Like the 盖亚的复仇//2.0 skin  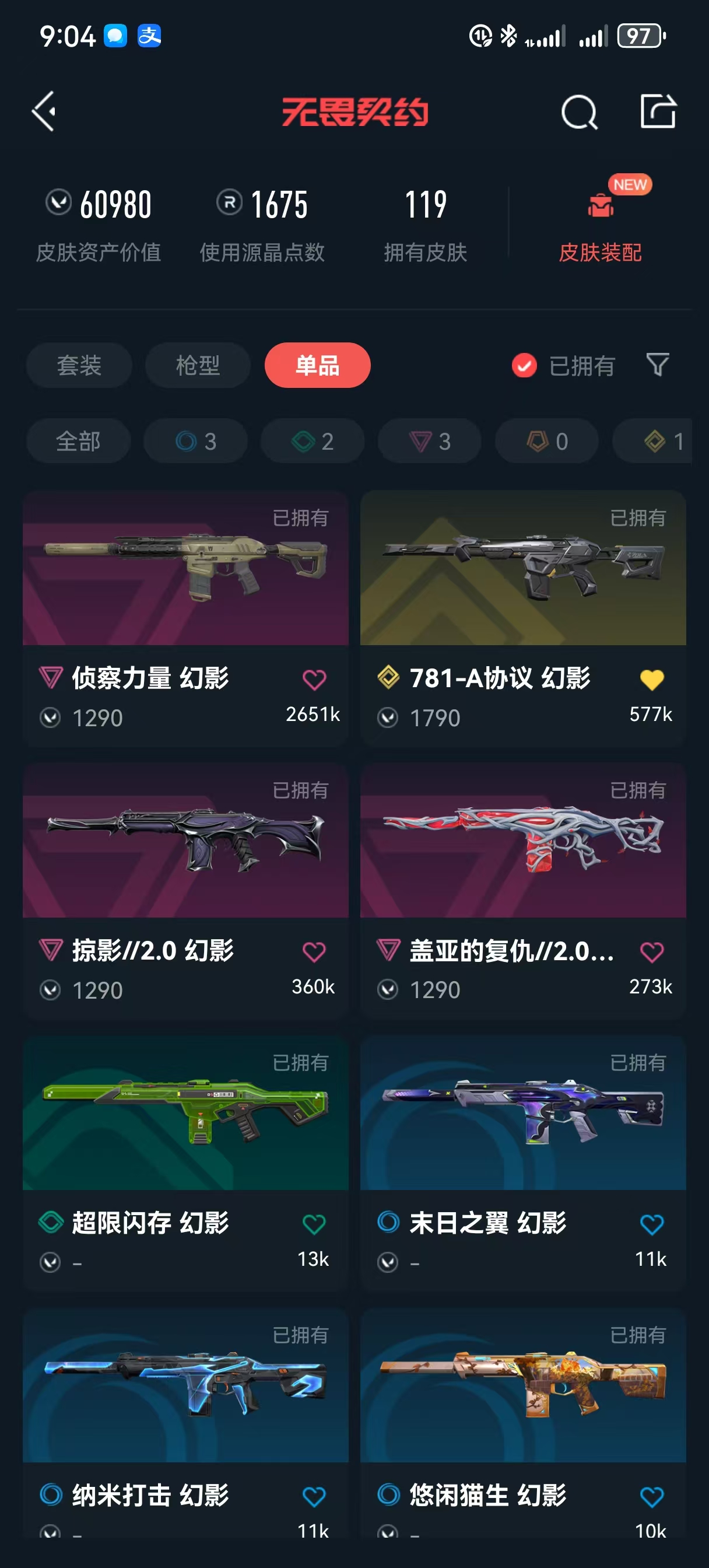[x=652, y=952]
